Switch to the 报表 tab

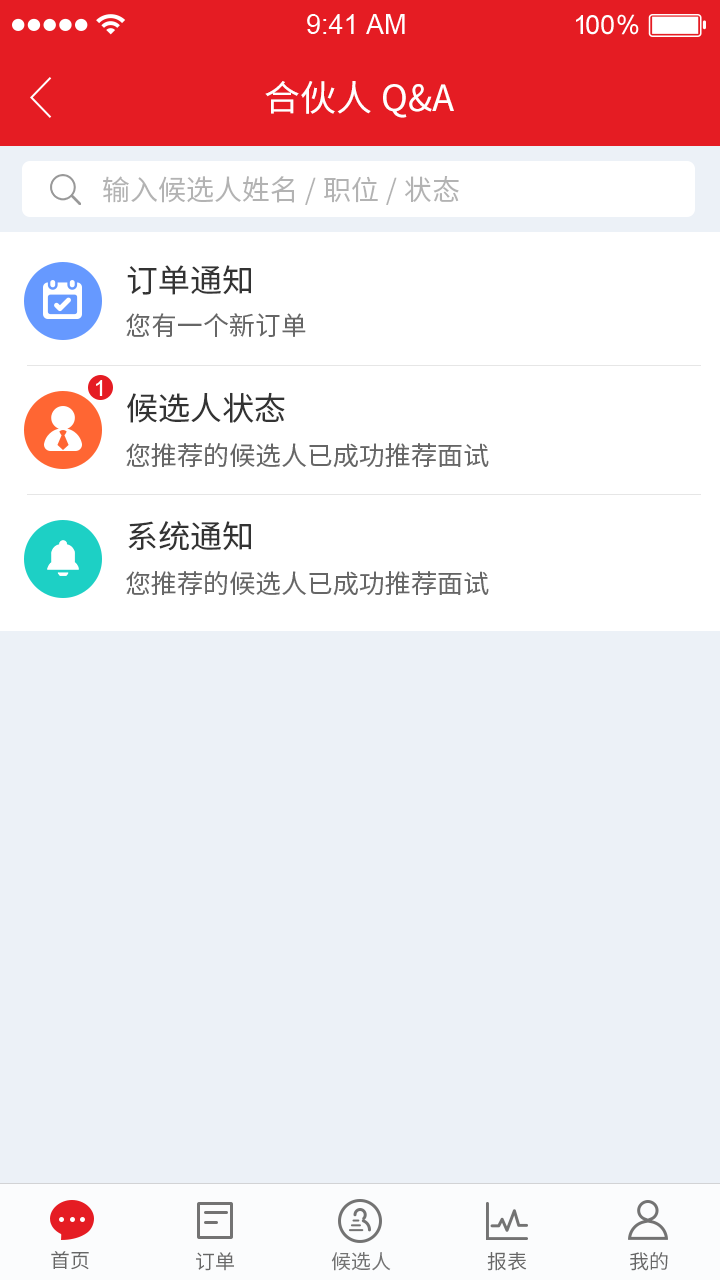506,1234
